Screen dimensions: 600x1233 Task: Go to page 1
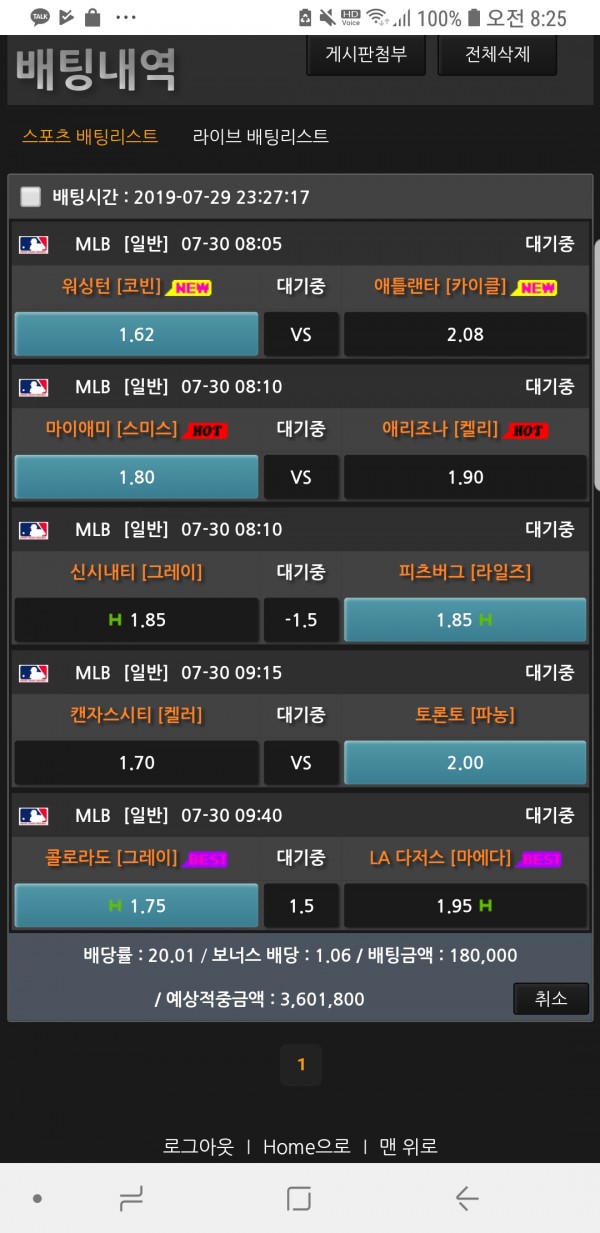[x=301, y=1065]
